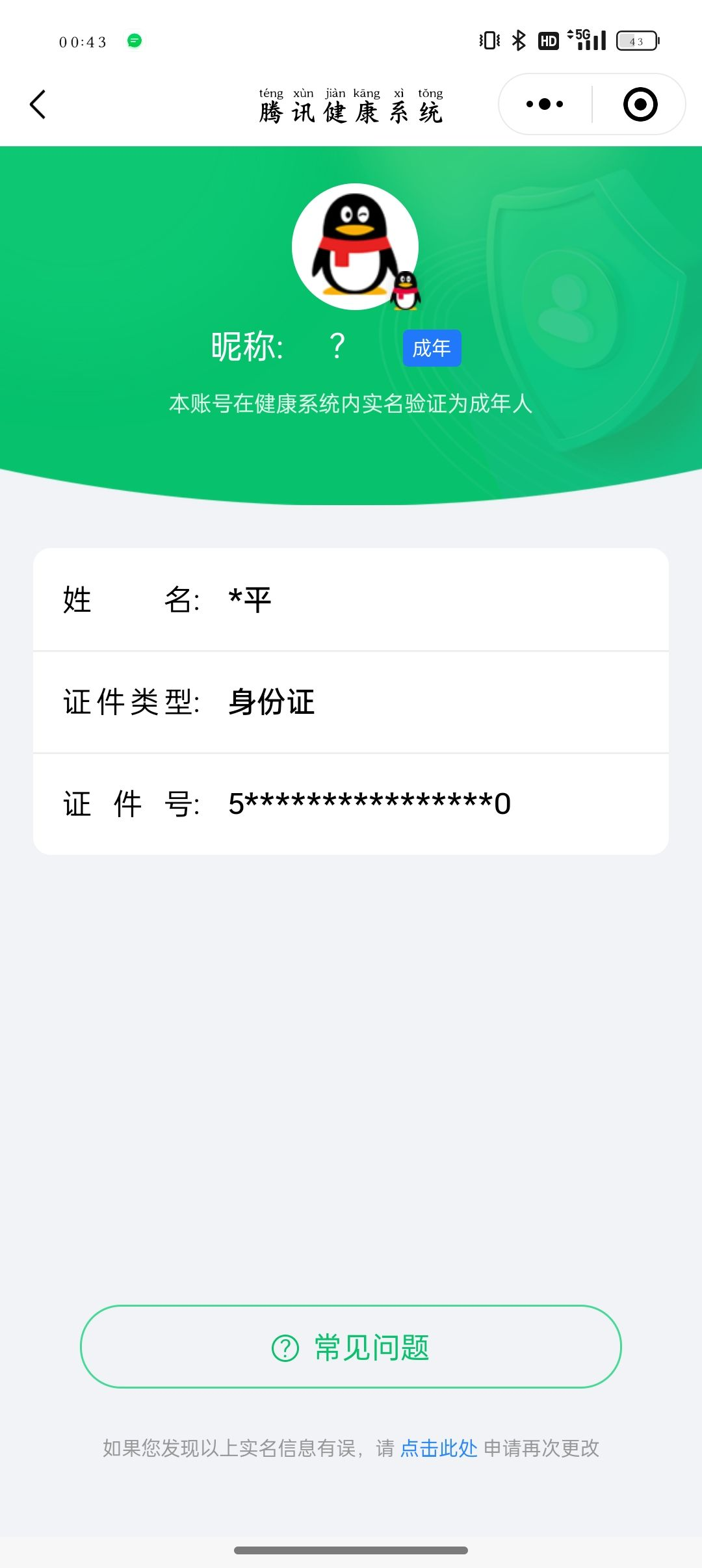The width and height of the screenshot is (702, 1568).
Task: Tap the 点击此处 link to change info
Action: pyautogui.click(x=439, y=1448)
